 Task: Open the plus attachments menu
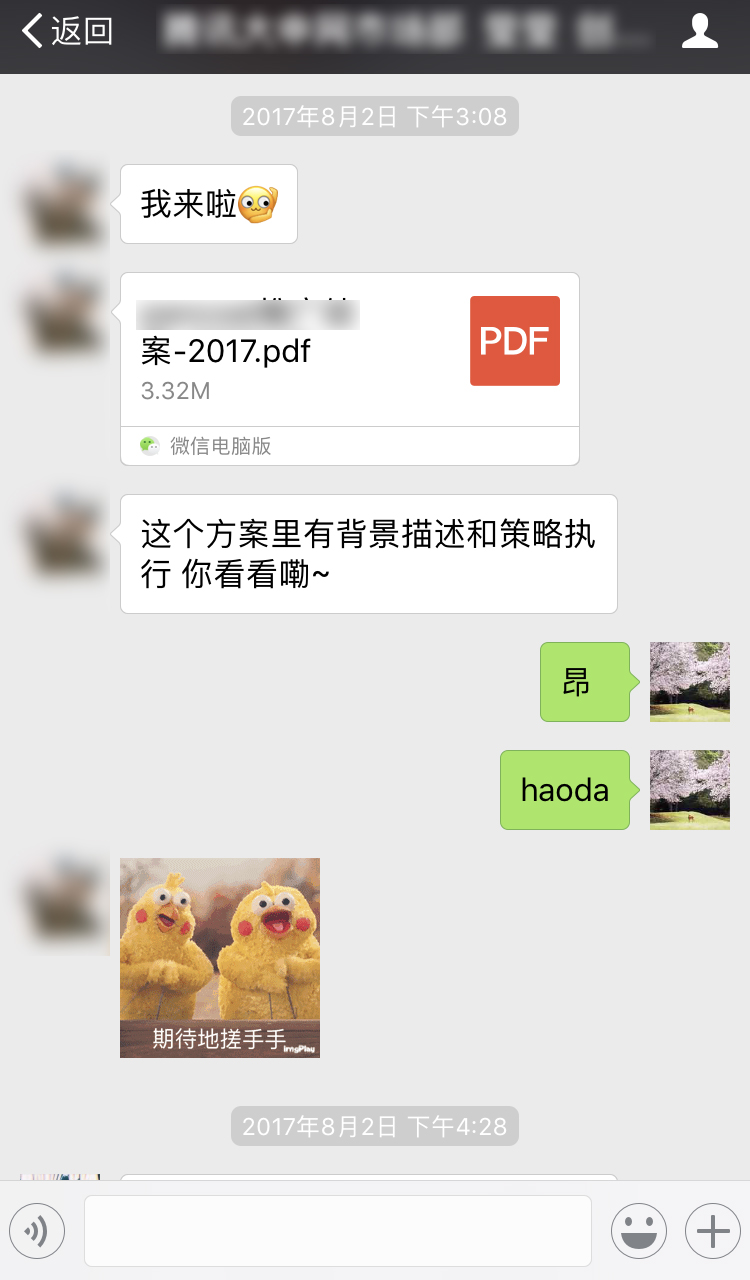point(712,1231)
